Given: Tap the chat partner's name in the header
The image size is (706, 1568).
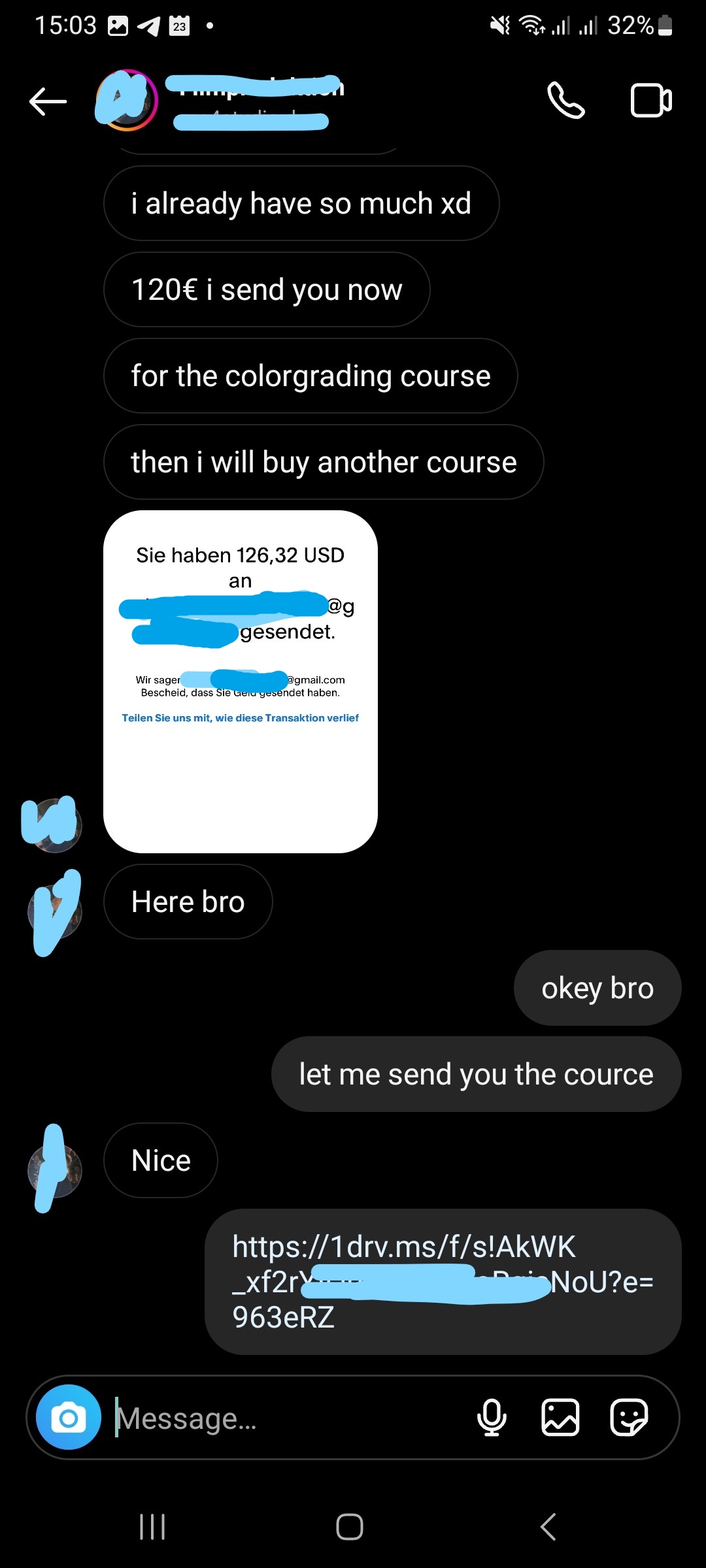Looking at the screenshot, I should (255, 91).
